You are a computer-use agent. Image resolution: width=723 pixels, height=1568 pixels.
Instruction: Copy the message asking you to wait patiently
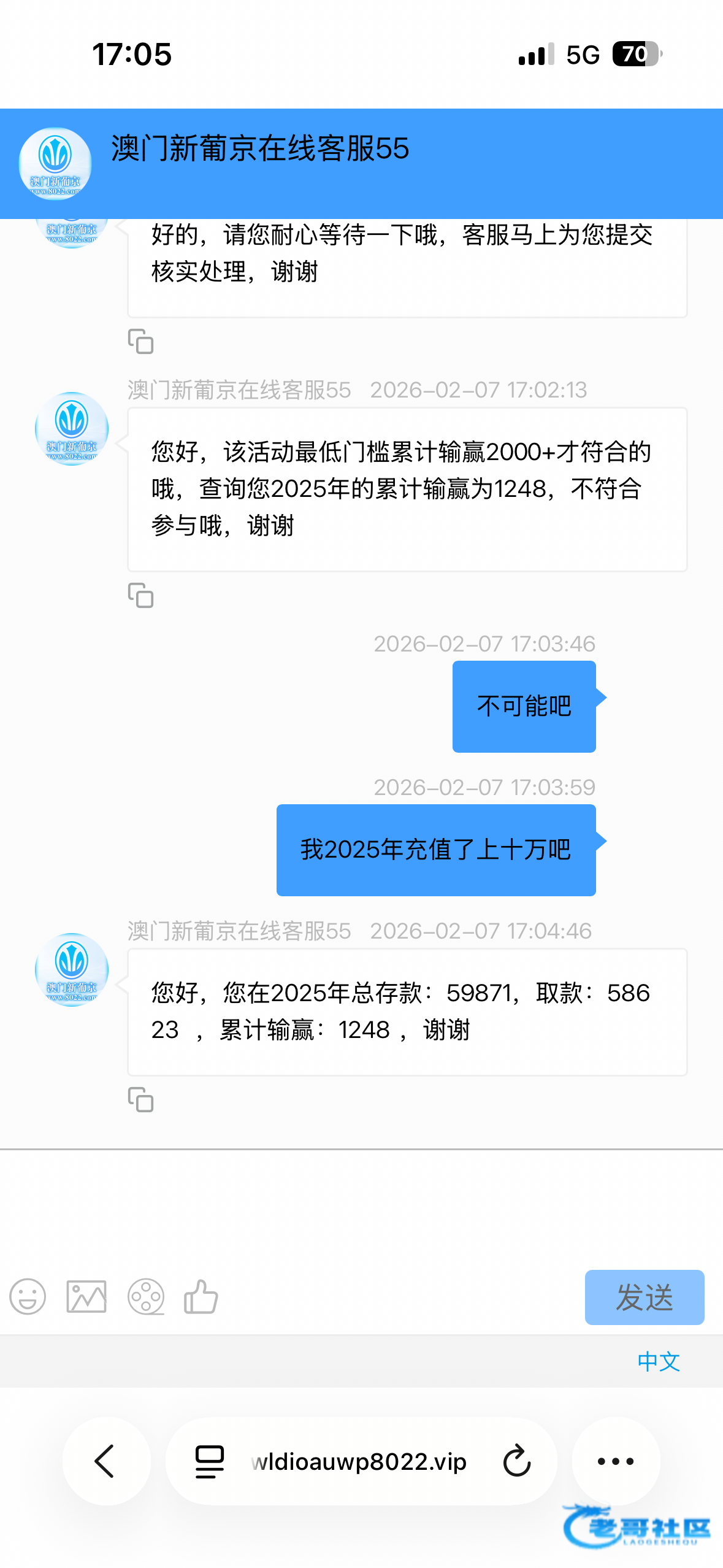pyautogui.click(x=140, y=341)
